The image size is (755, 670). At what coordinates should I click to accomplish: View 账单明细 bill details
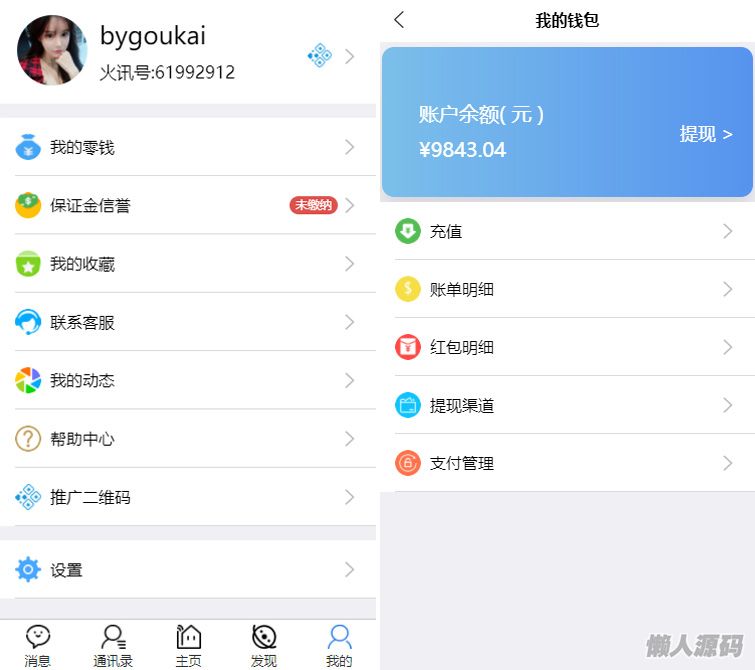[566, 290]
